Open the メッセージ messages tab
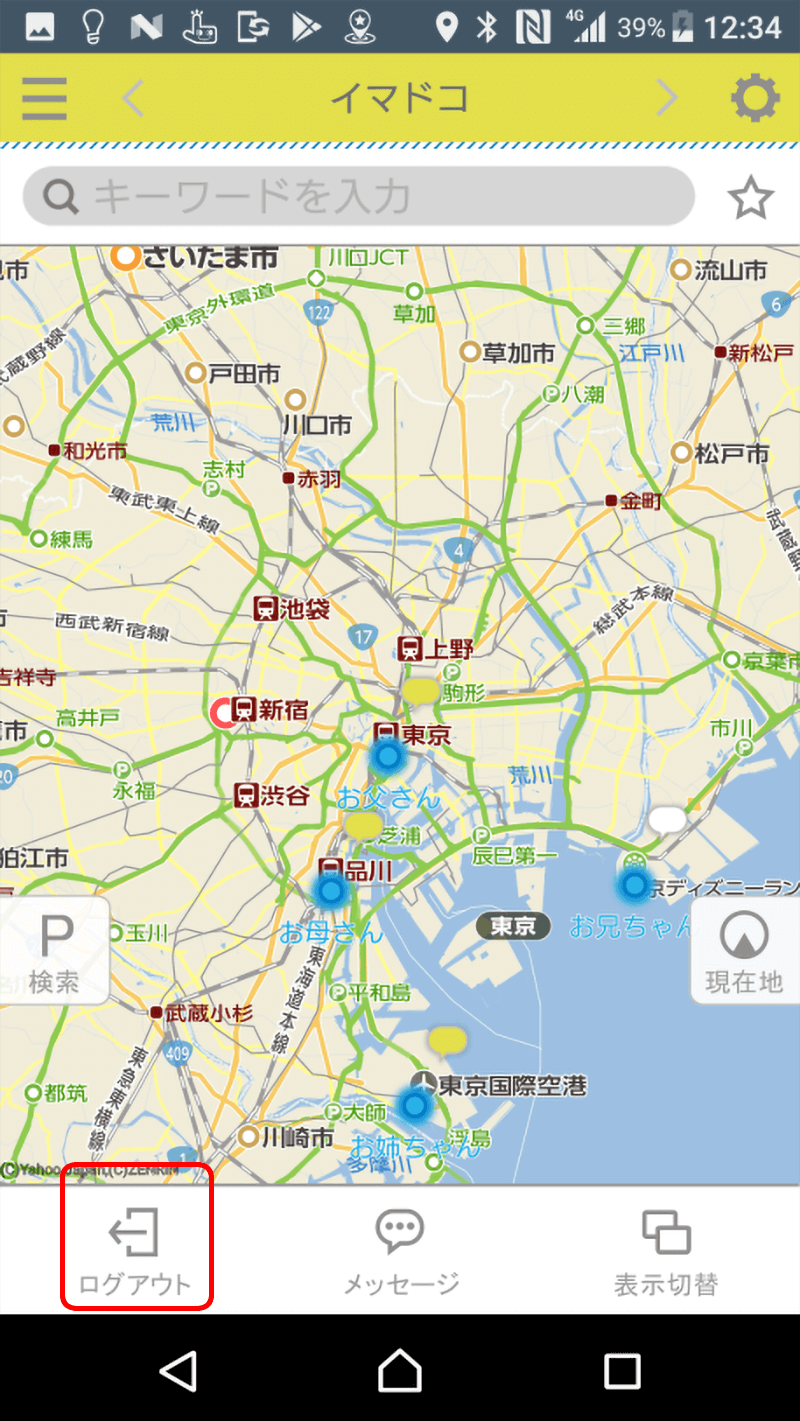Screen dimensions: 800x1421 400,1250
